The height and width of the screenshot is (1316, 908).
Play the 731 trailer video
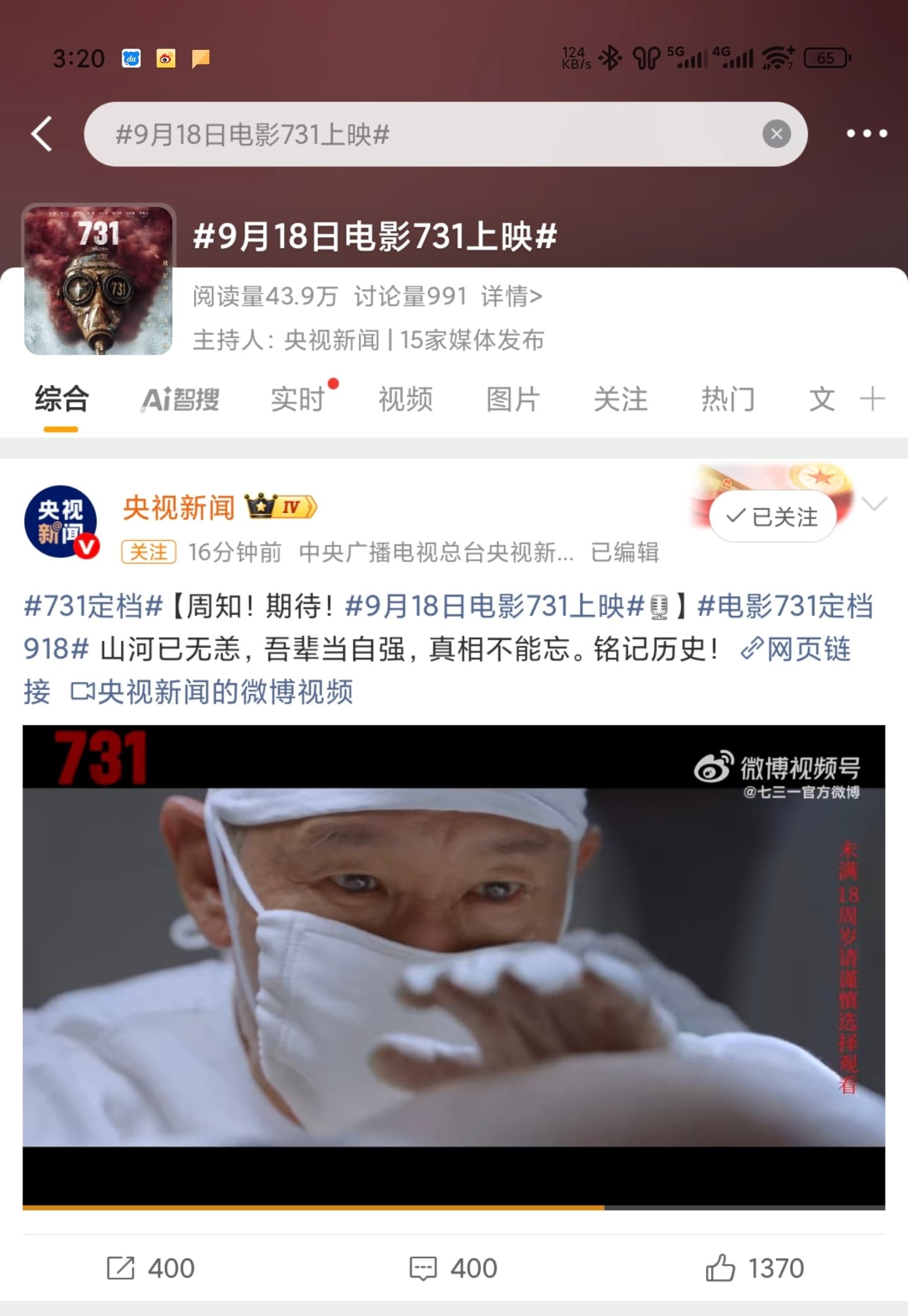point(454,965)
